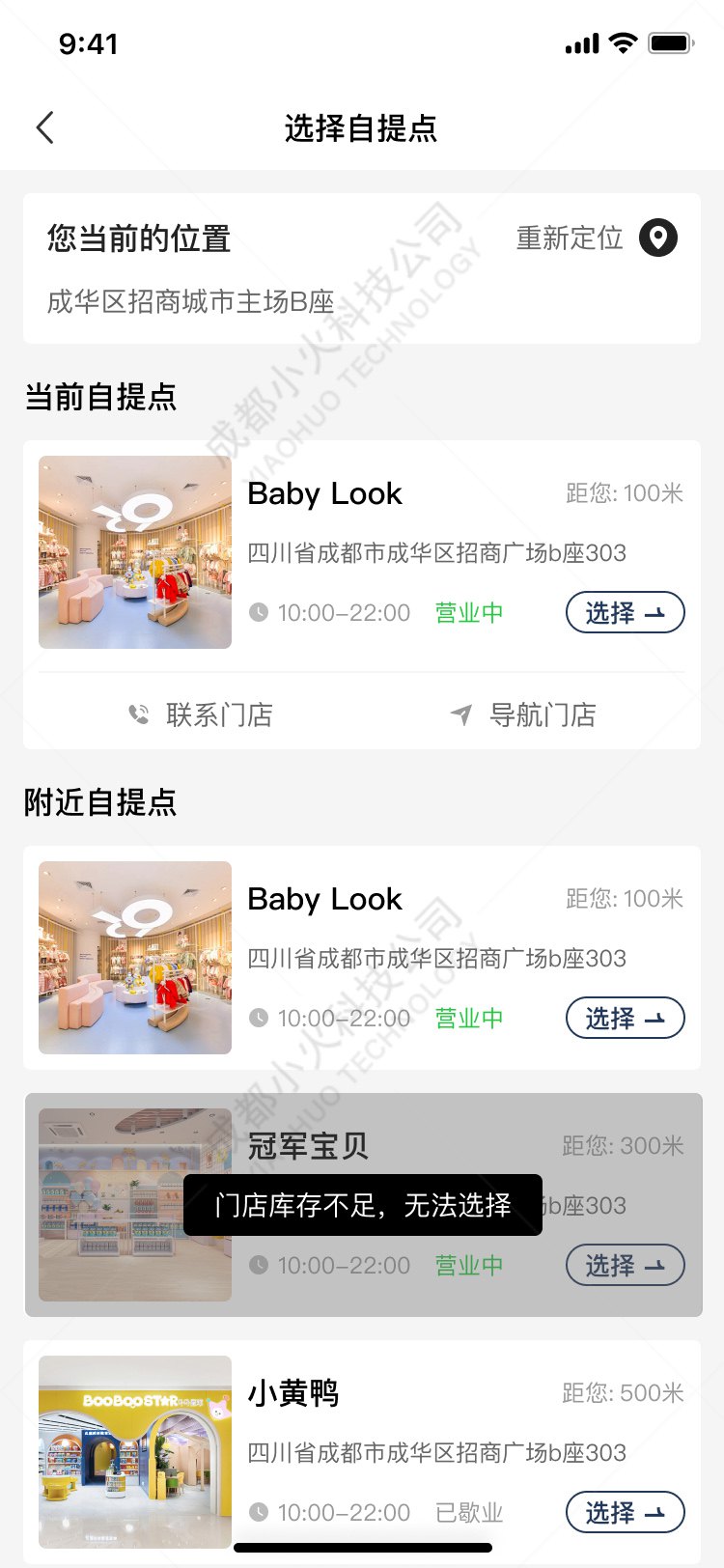
Task: Select 营业中 status on the current Baby Look store
Action: coord(468,612)
